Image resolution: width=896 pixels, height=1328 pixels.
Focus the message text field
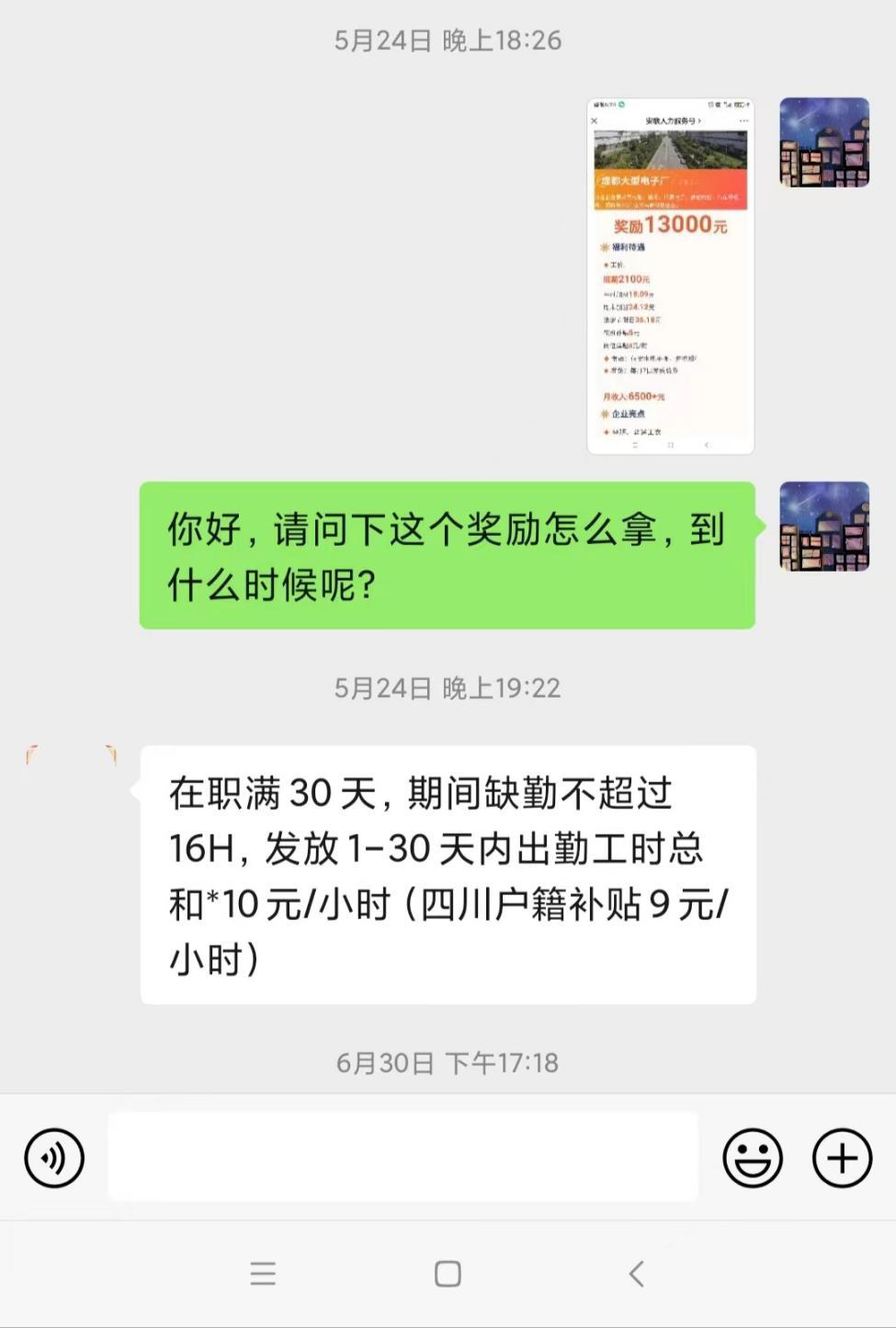tap(403, 1157)
